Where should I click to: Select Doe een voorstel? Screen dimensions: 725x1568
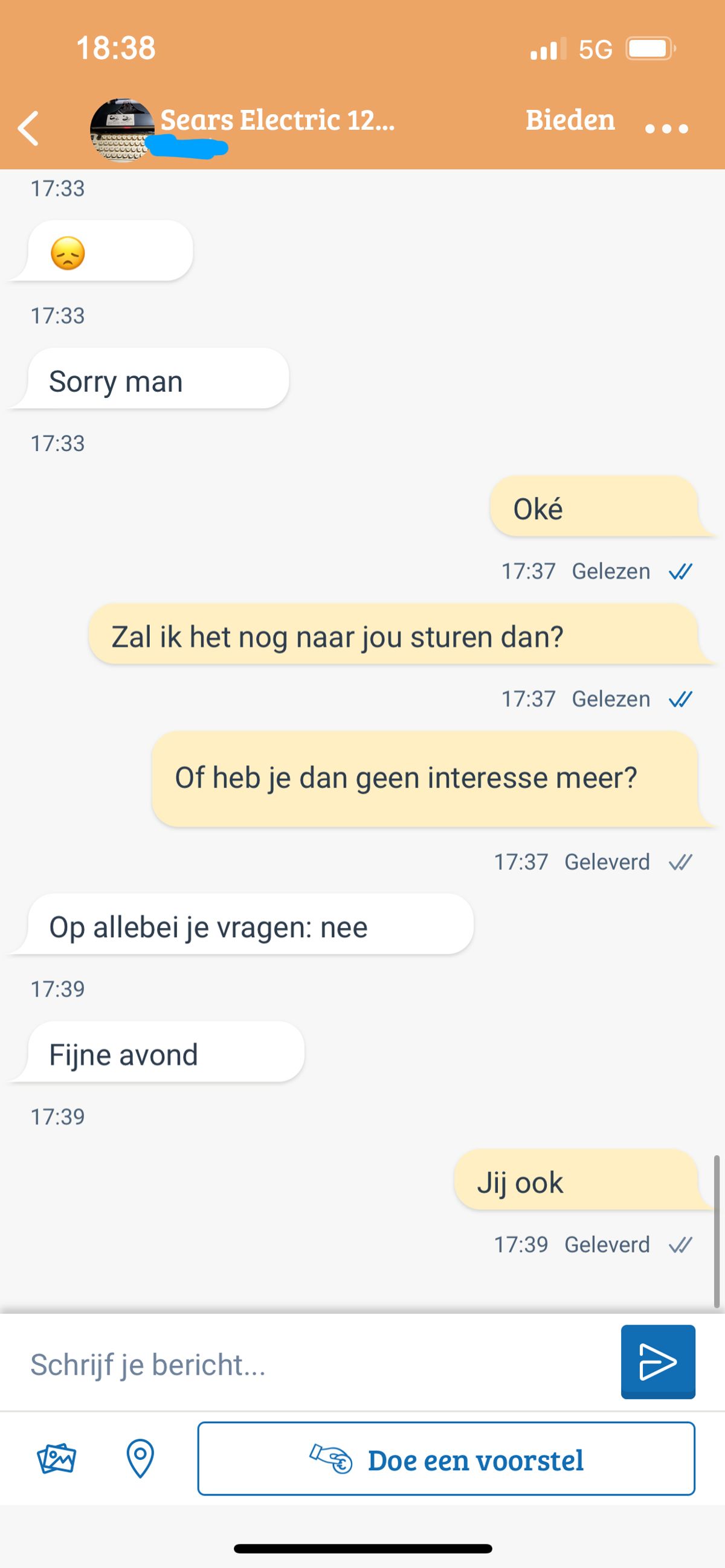click(x=446, y=1459)
